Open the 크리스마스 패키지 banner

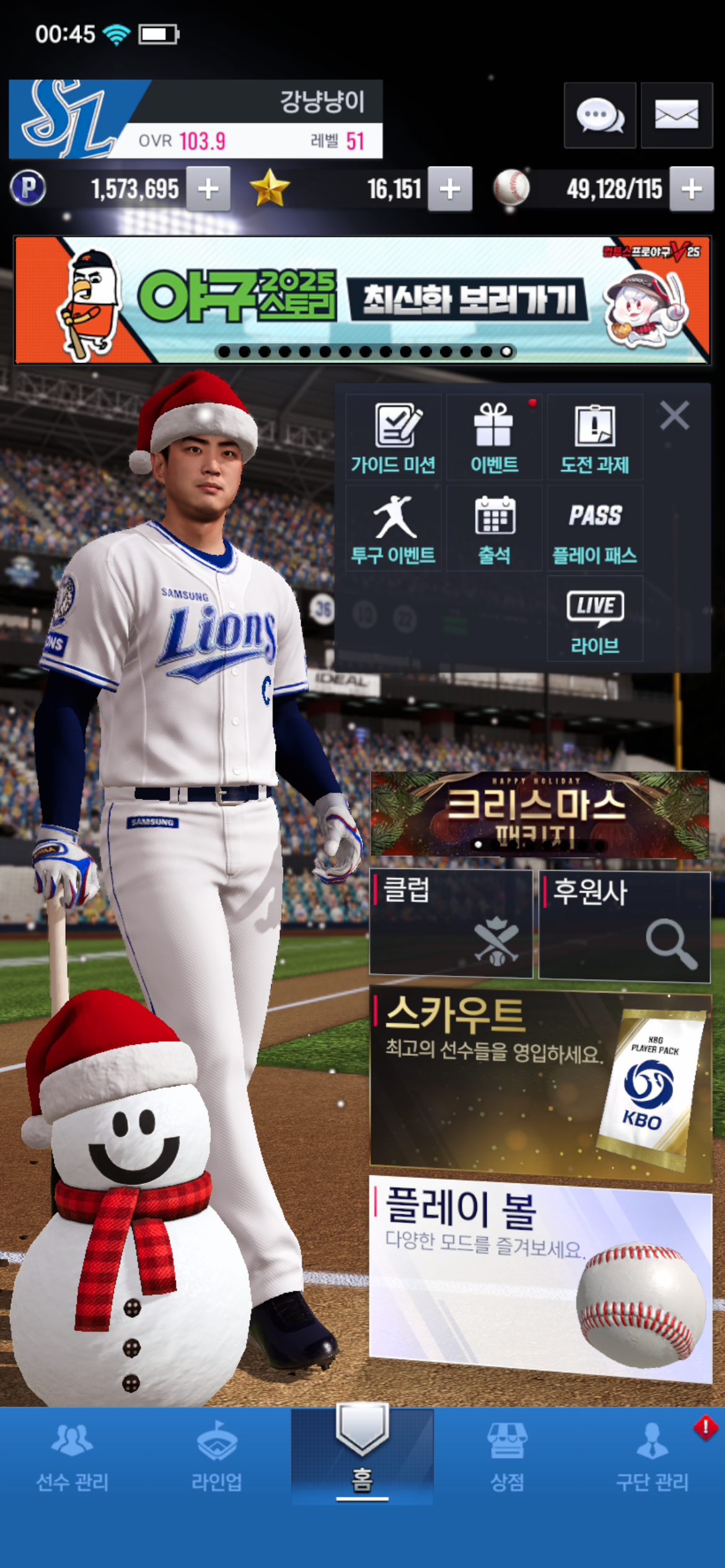[539, 814]
